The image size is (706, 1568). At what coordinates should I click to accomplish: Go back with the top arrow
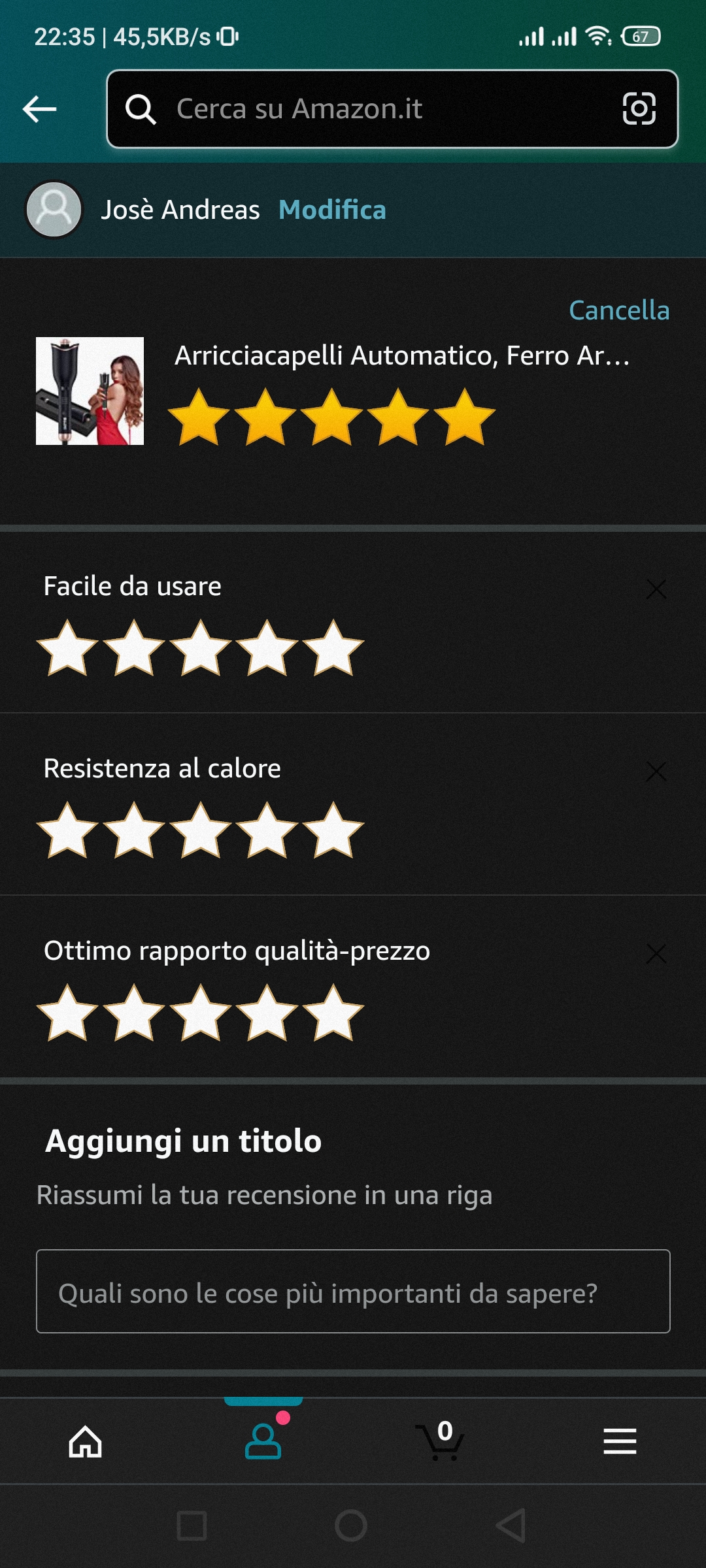(x=40, y=109)
